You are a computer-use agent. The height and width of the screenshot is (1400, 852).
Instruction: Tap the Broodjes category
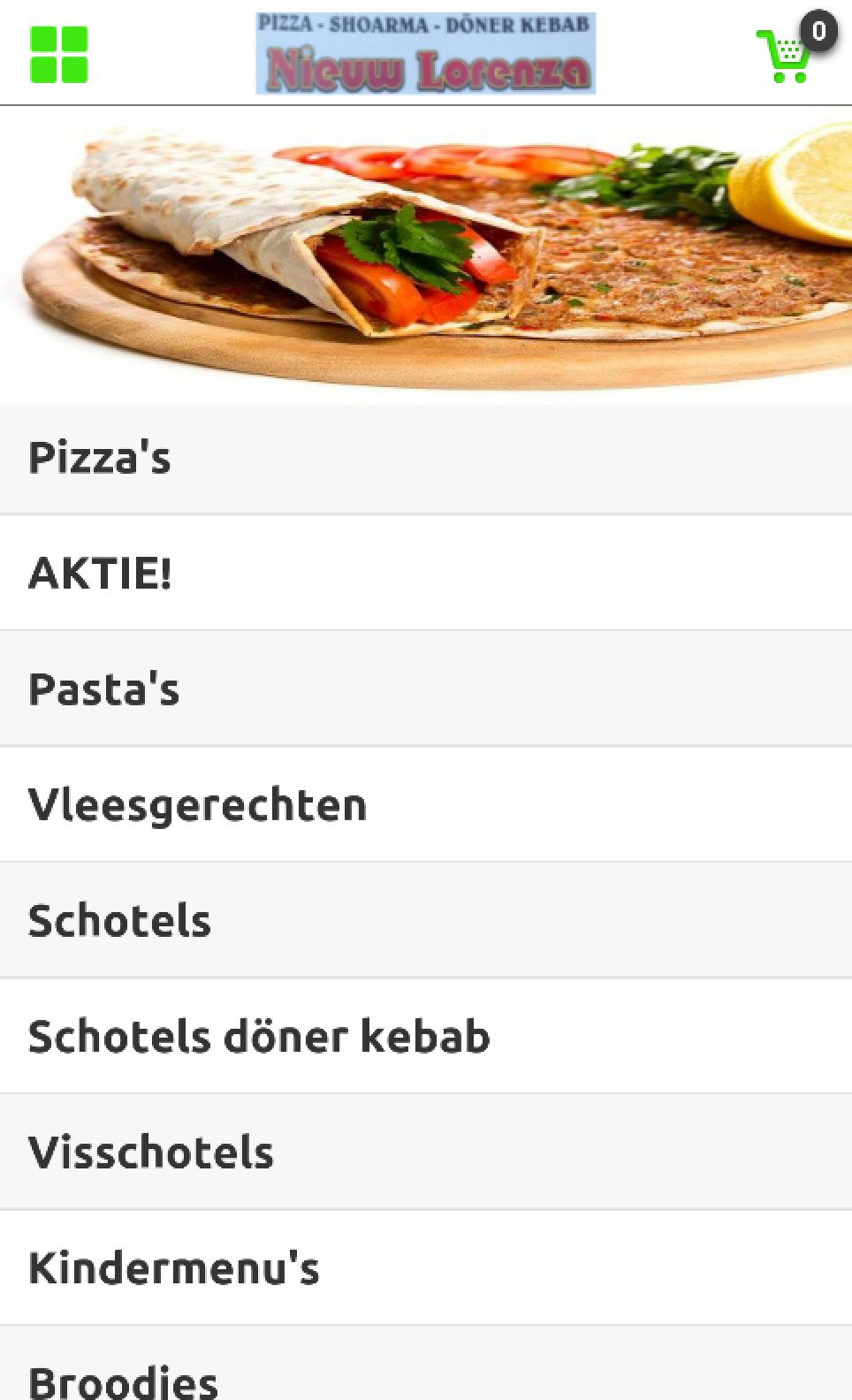point(426,1374)
